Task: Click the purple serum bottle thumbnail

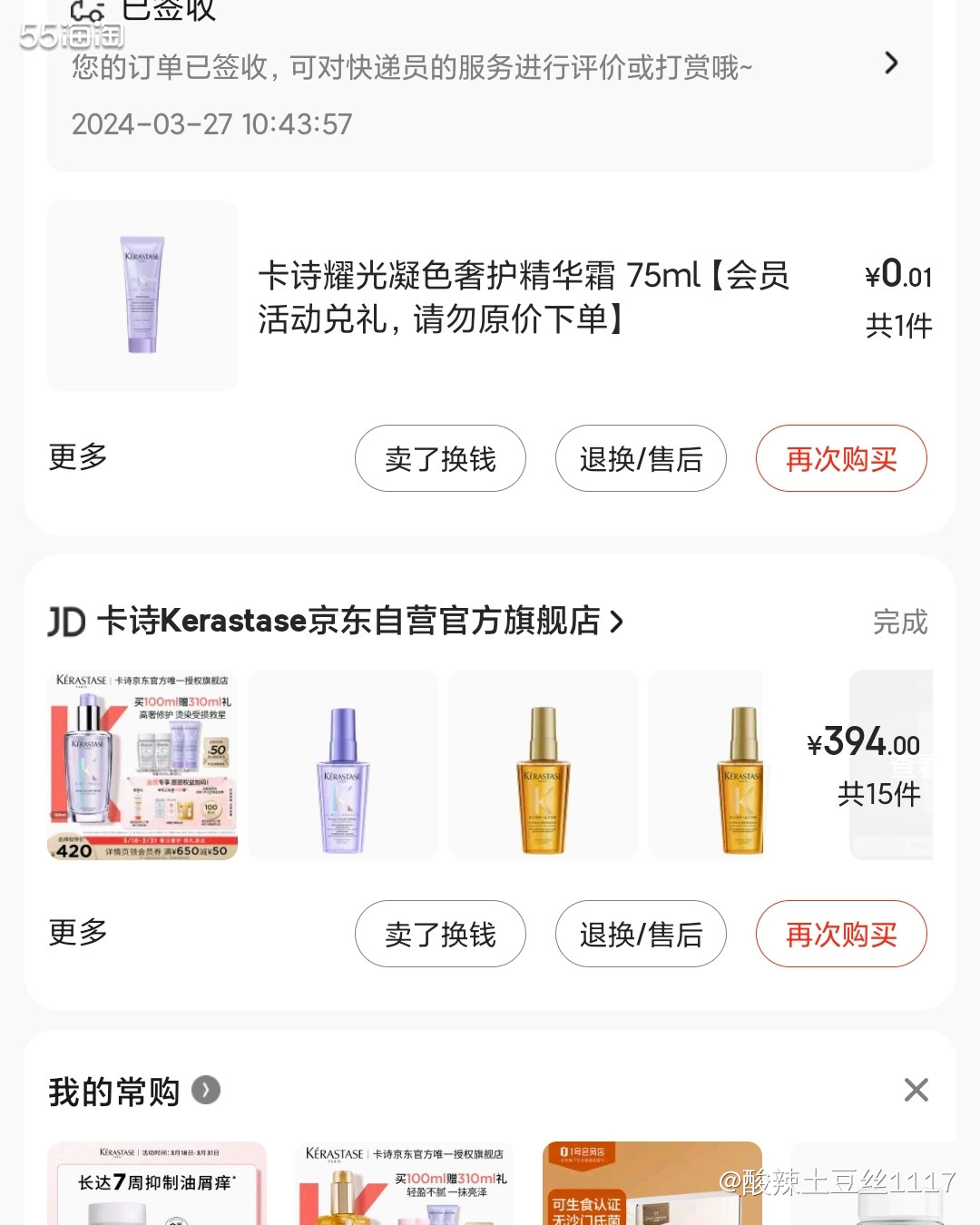Action: [x=343, y=764]
